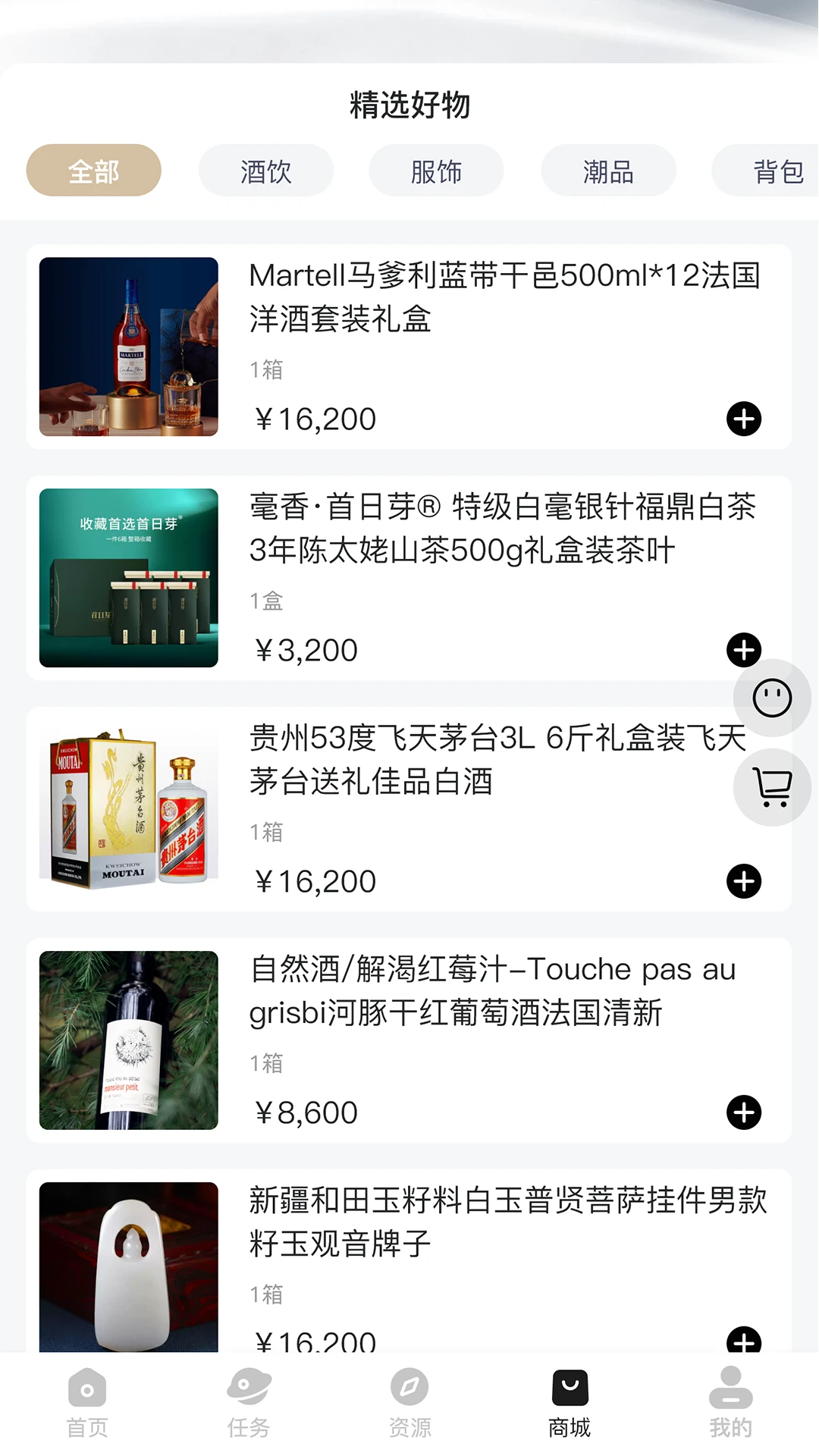The width and height of the screenshot is (819, 1456).
Task: Open the floating smiley face button
Action: (772, 698)
